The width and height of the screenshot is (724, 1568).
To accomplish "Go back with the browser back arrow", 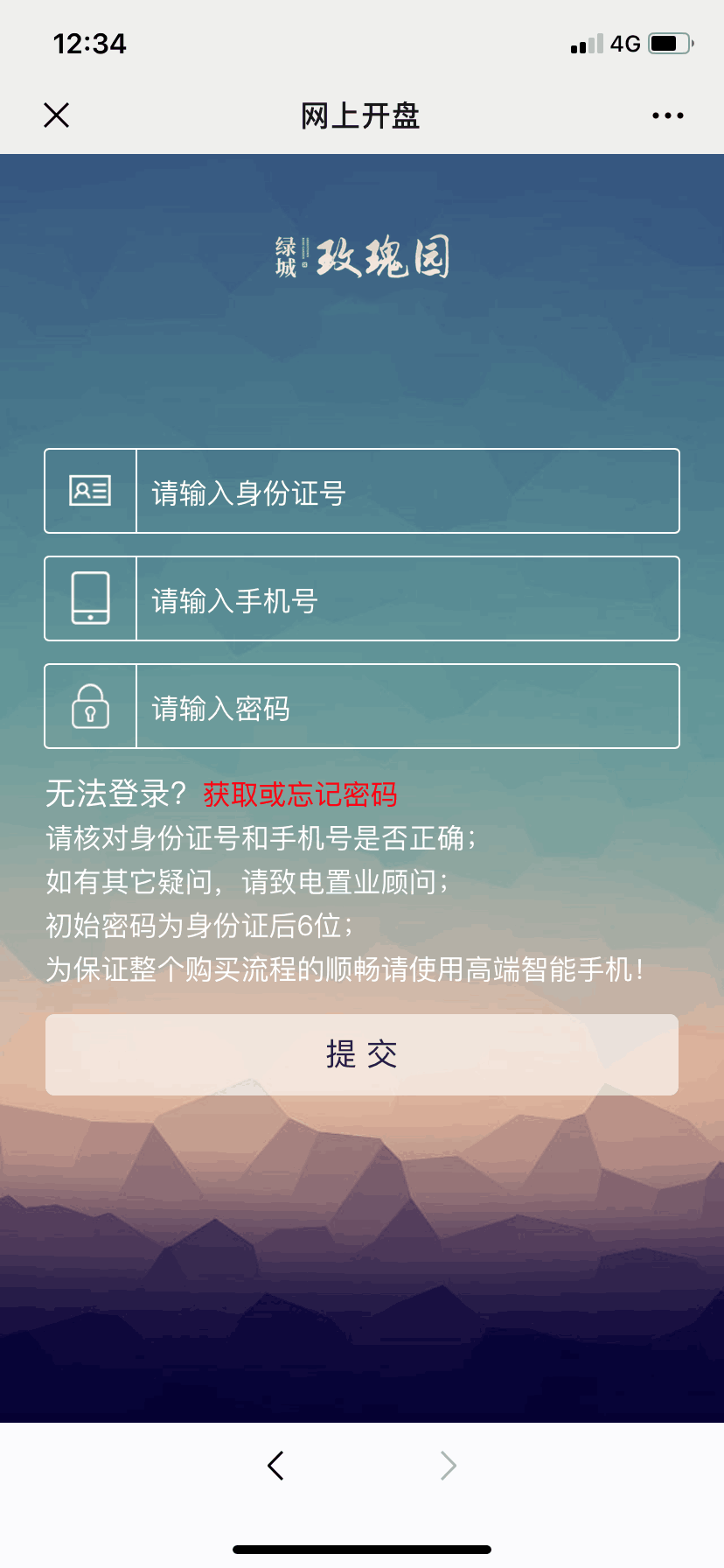I will (275, 1465).
